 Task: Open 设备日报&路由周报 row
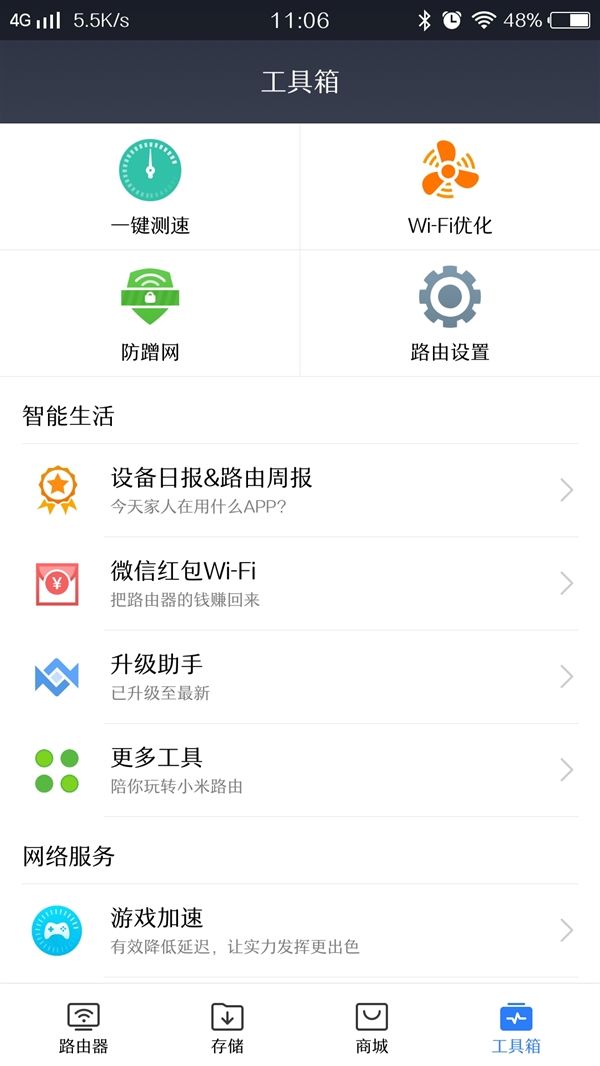coord(300,490)
